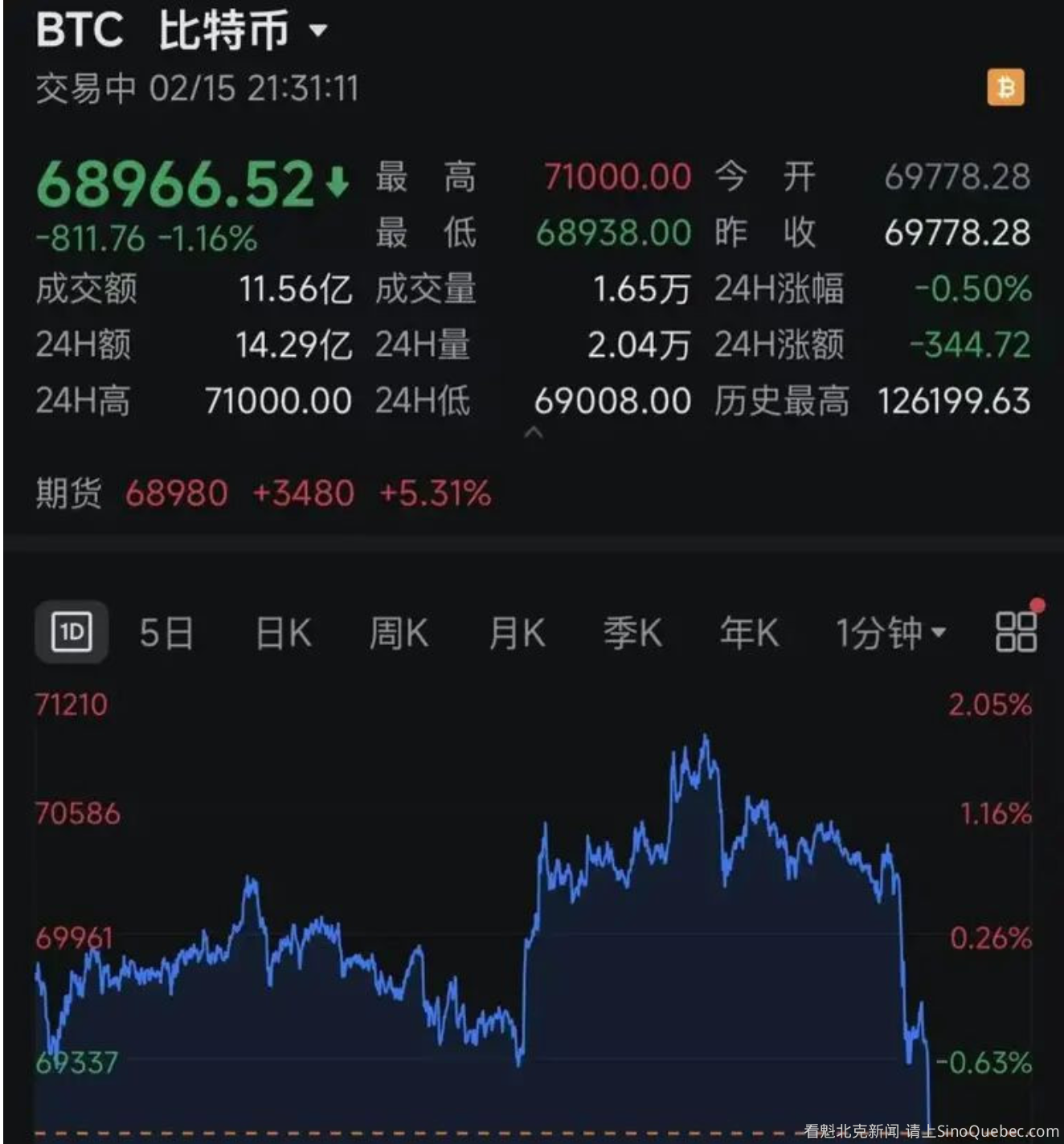Image resolution: width=1064 pixels, height=1144 pixels.
Task: Switch to the 5日 chart
Action: pos(166,633)
